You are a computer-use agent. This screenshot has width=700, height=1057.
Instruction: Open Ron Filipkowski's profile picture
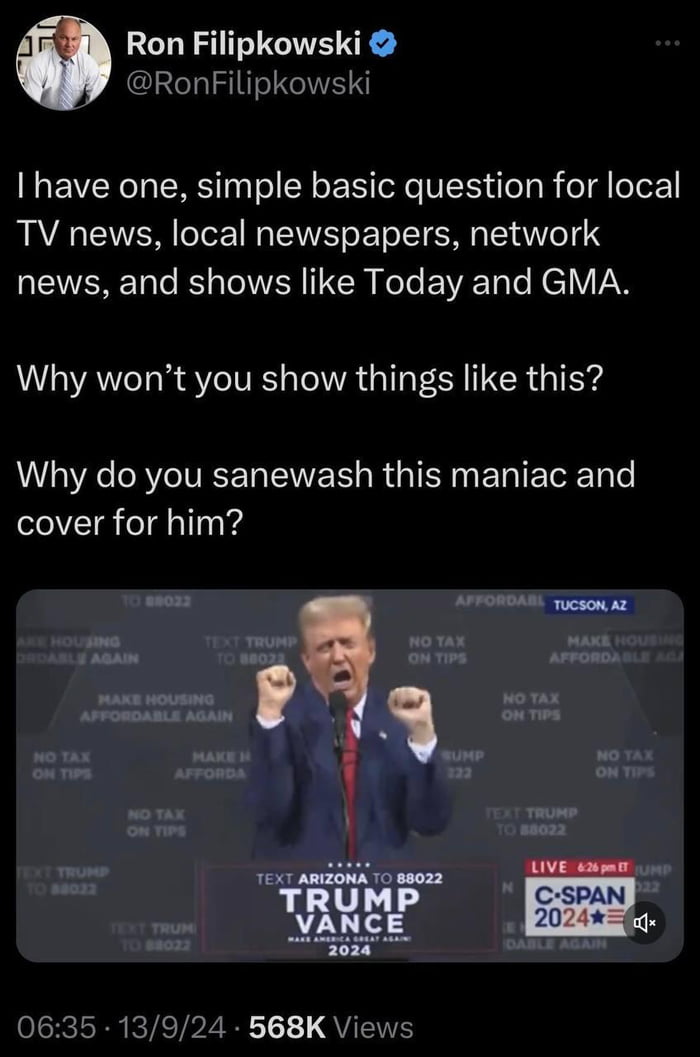click(x=63, y=64)
